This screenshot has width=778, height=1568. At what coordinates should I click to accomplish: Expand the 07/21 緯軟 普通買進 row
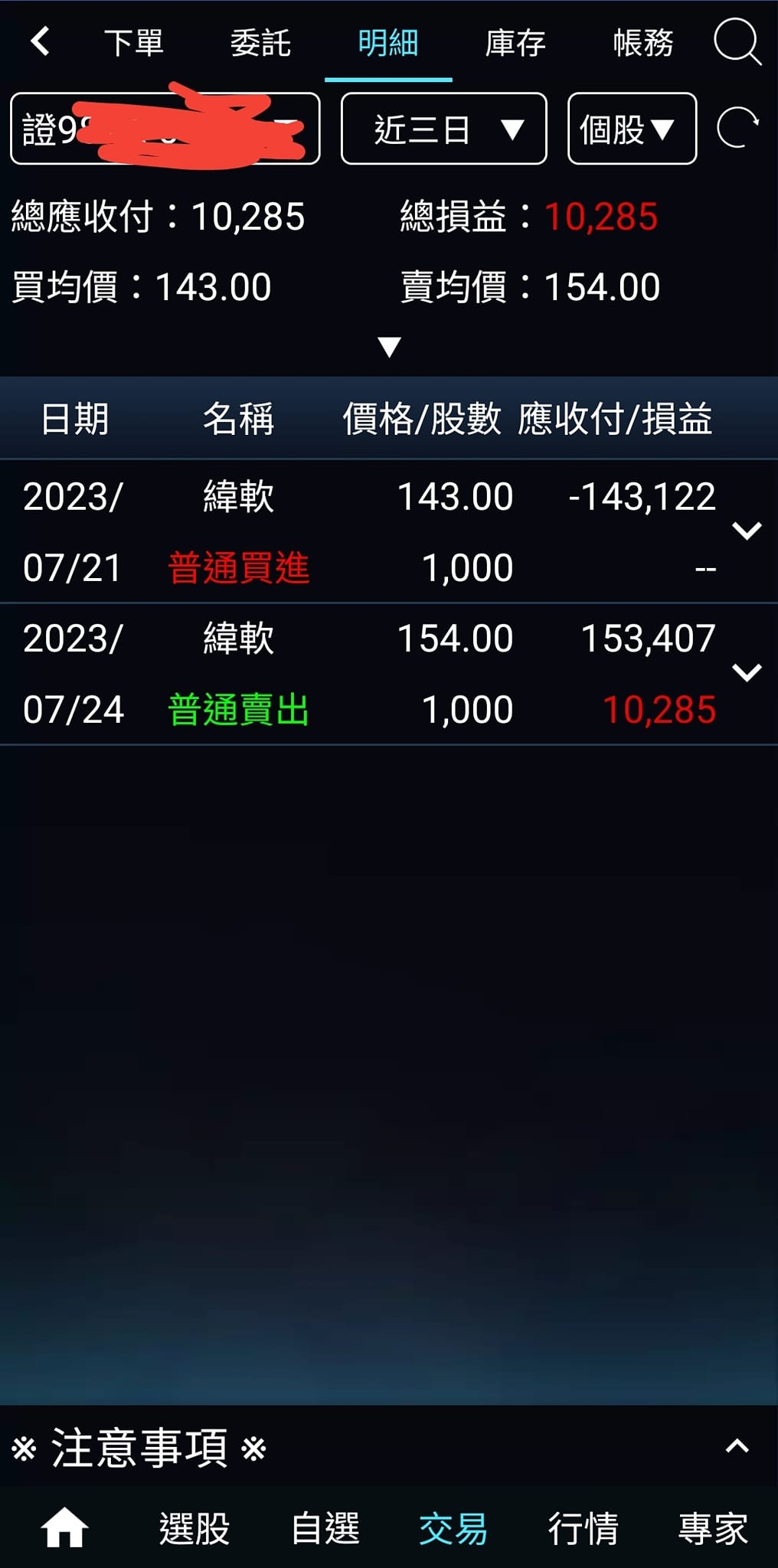pyautogui.click(x=747, y=531)
